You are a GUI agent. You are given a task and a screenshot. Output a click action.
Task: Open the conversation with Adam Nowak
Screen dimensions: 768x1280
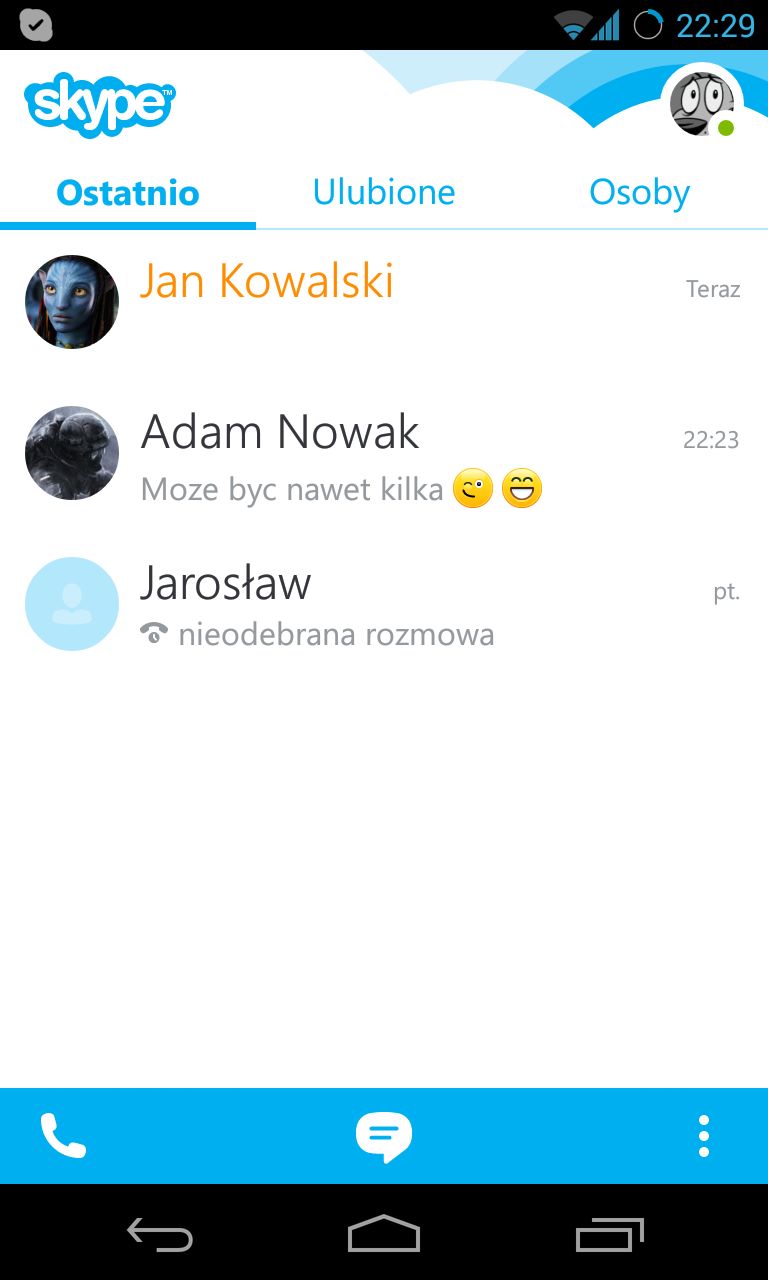[384, 453]
